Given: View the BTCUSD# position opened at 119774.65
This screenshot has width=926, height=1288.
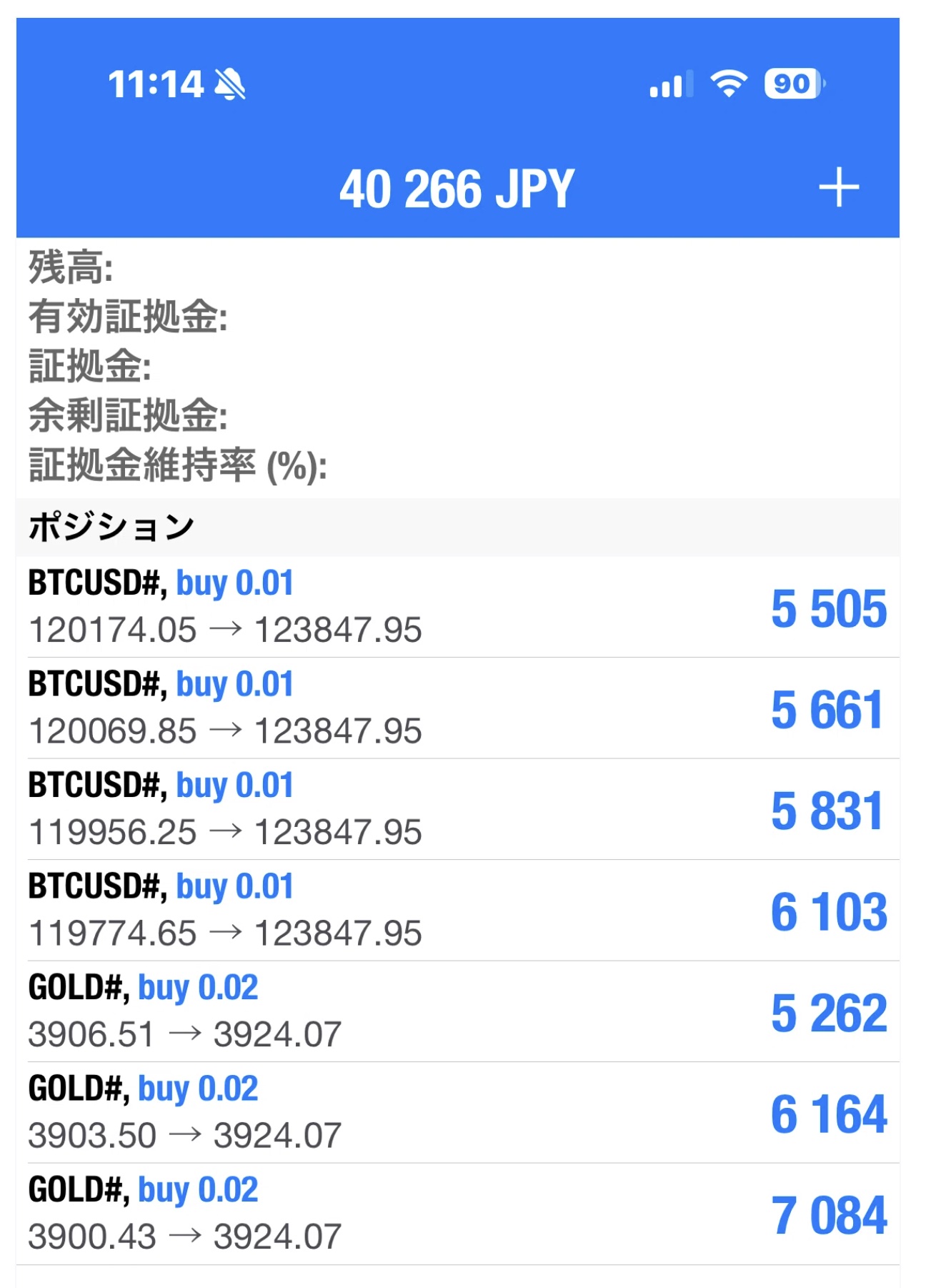Looking at the screenshot, I should (457, 910).
